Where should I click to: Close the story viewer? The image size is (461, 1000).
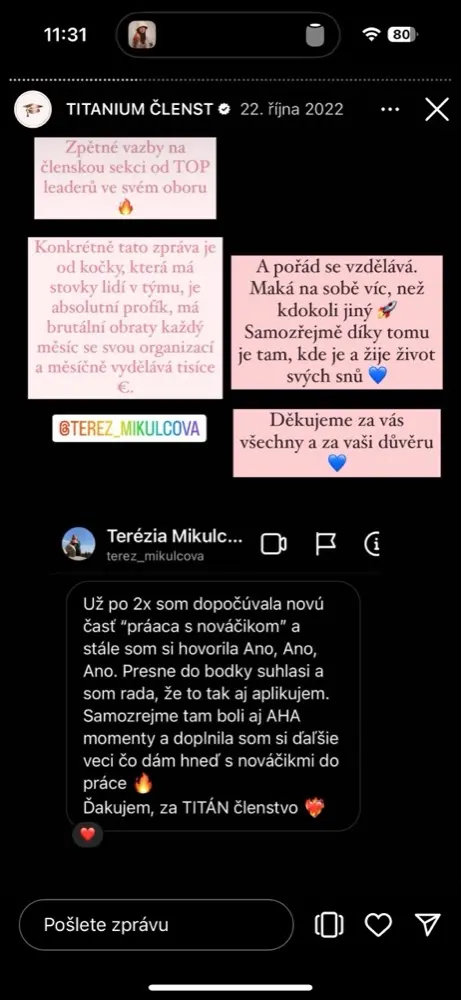pyautogui.click(x=437, y=109)
